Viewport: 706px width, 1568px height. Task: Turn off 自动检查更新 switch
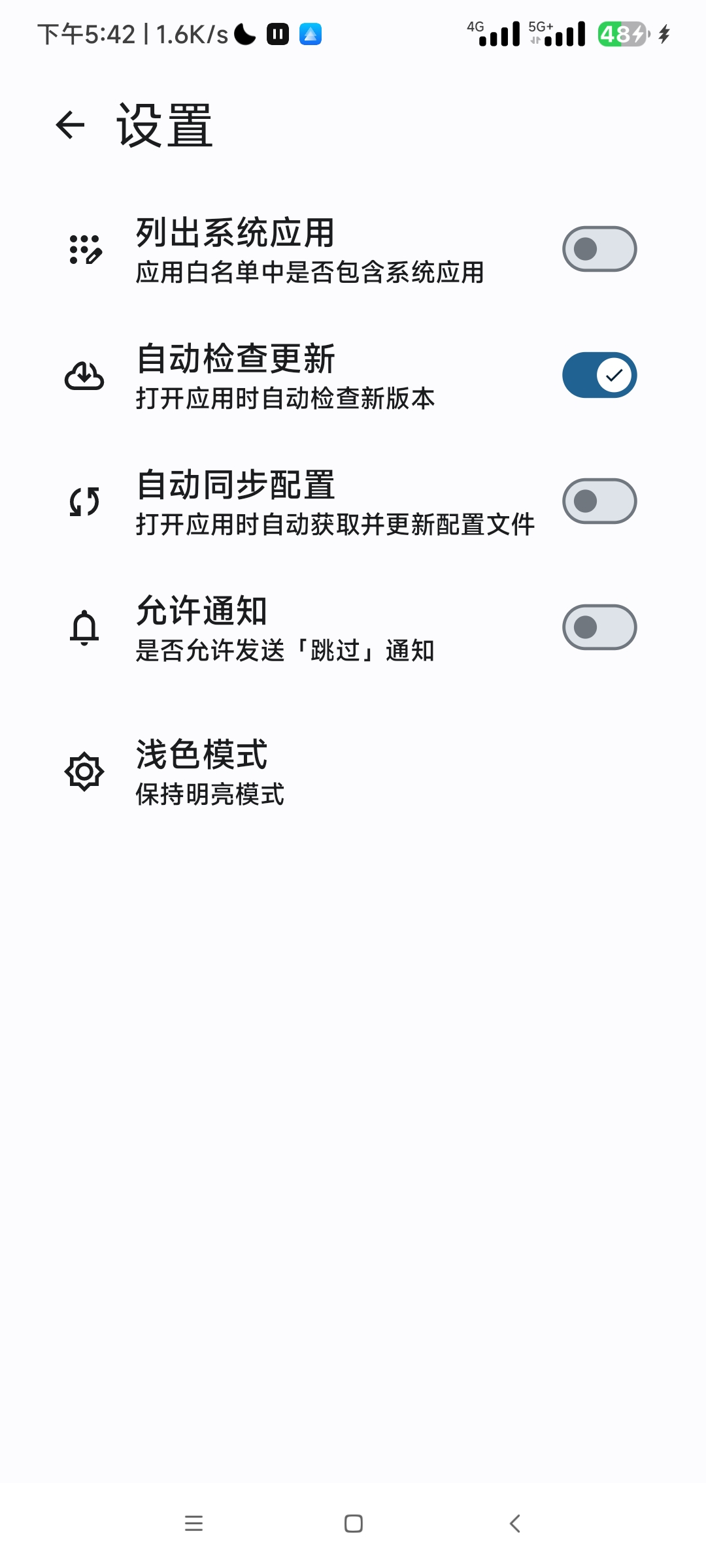click(x=599, y=375)
